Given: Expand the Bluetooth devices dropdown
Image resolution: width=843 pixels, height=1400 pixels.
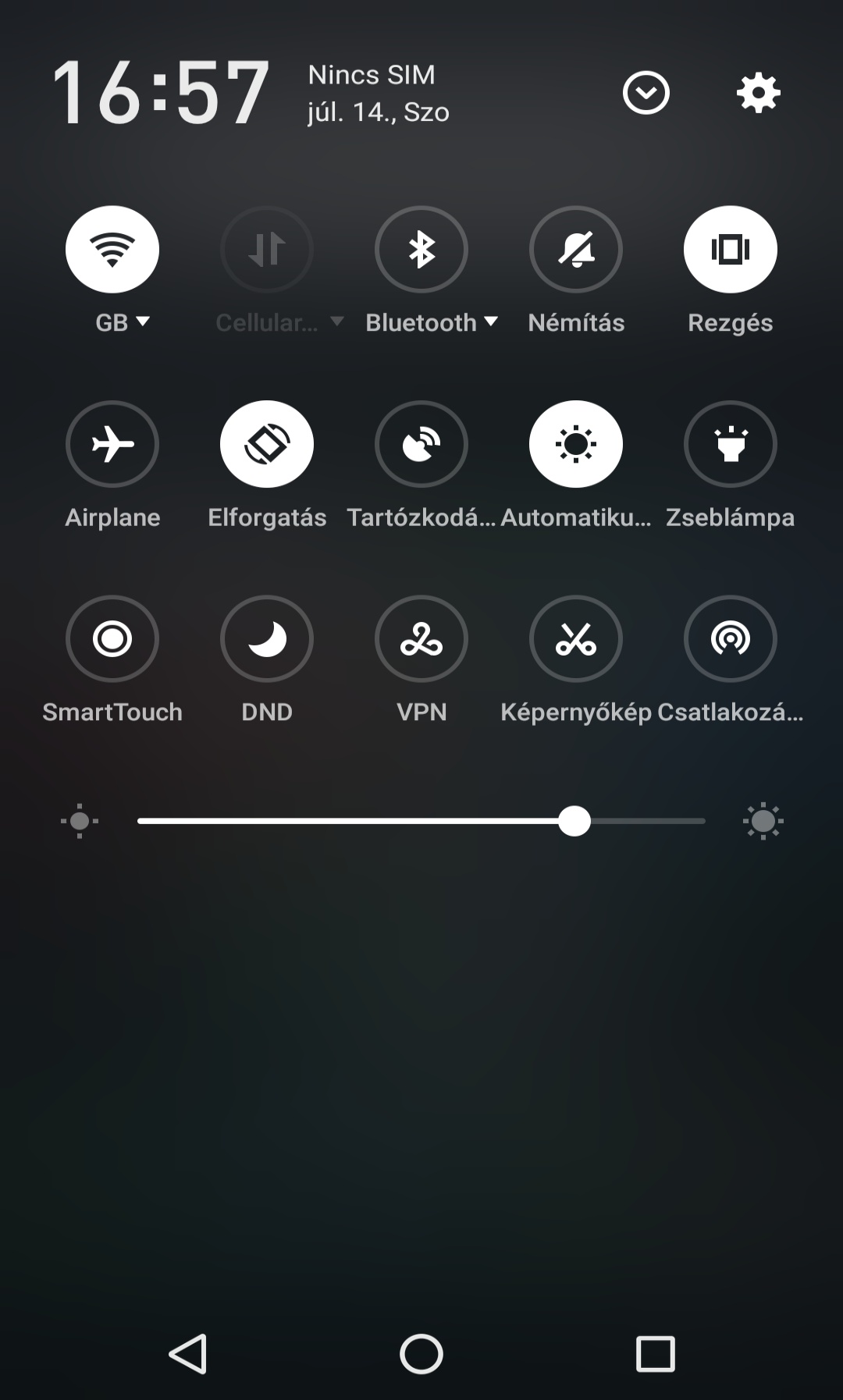Looking at the screenshot, I should [432, 322].
